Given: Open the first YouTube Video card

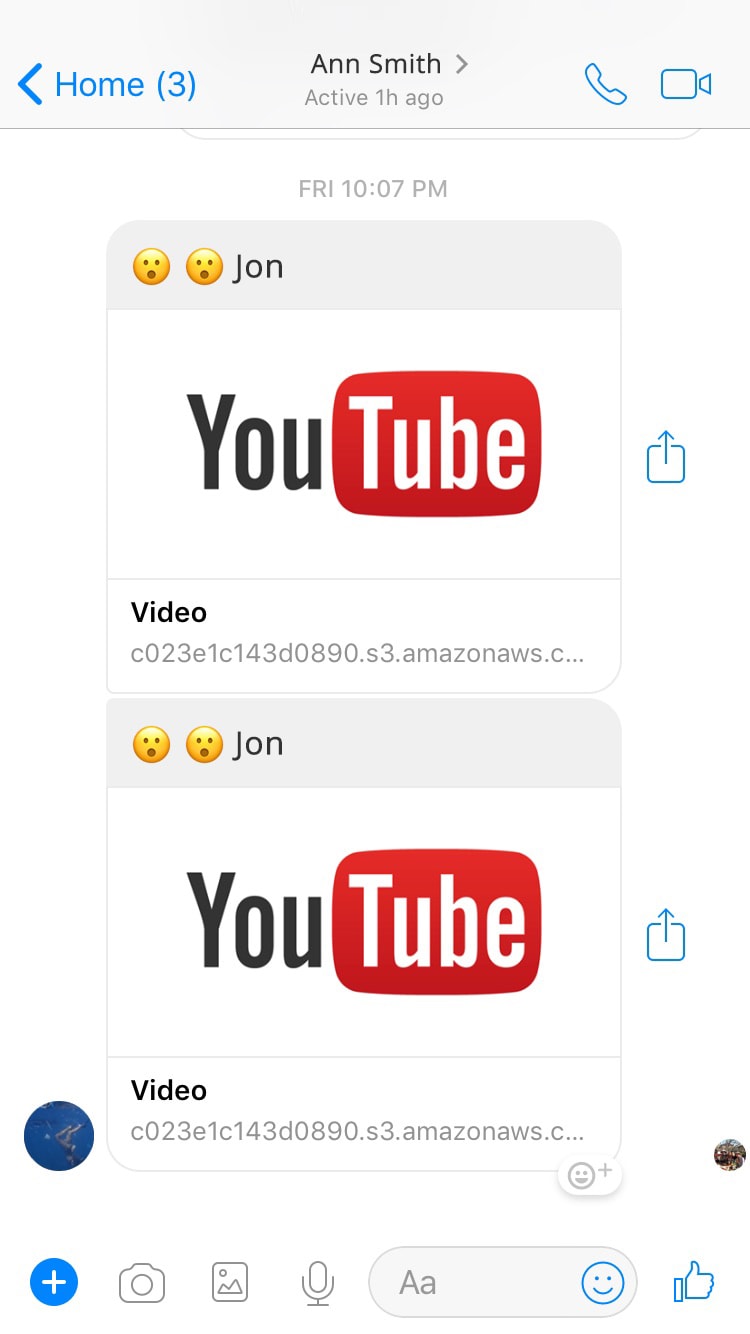Looking at the screenshot, I should 363,445.
